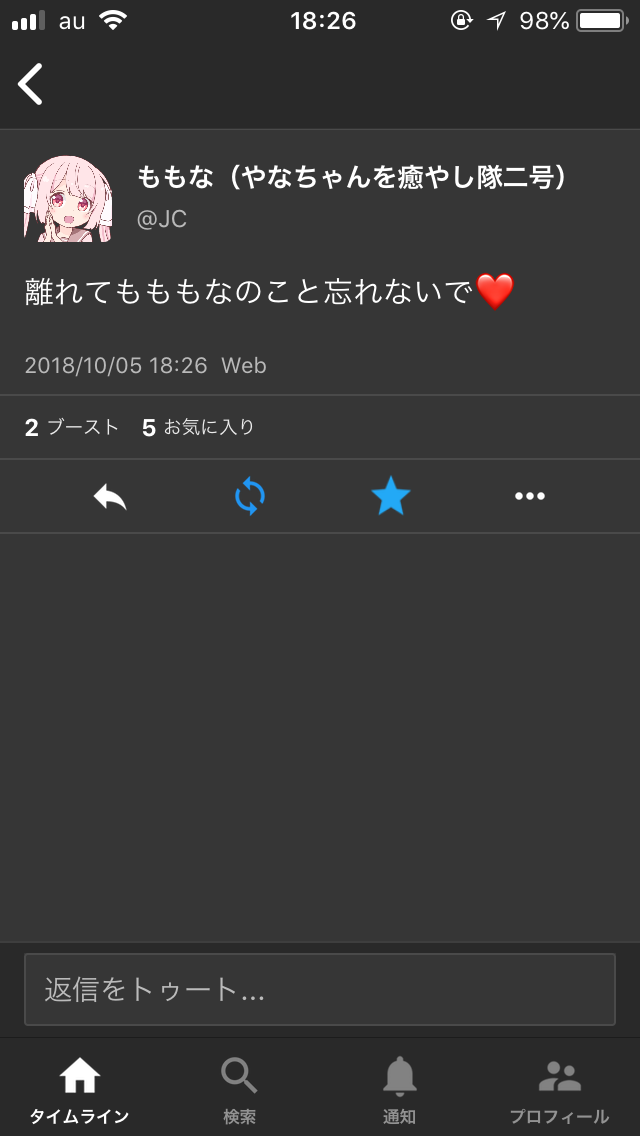Switch to the タイムライン tab
The image size is (640, 1136).
pyautogui.click(x=80, y=1089)
